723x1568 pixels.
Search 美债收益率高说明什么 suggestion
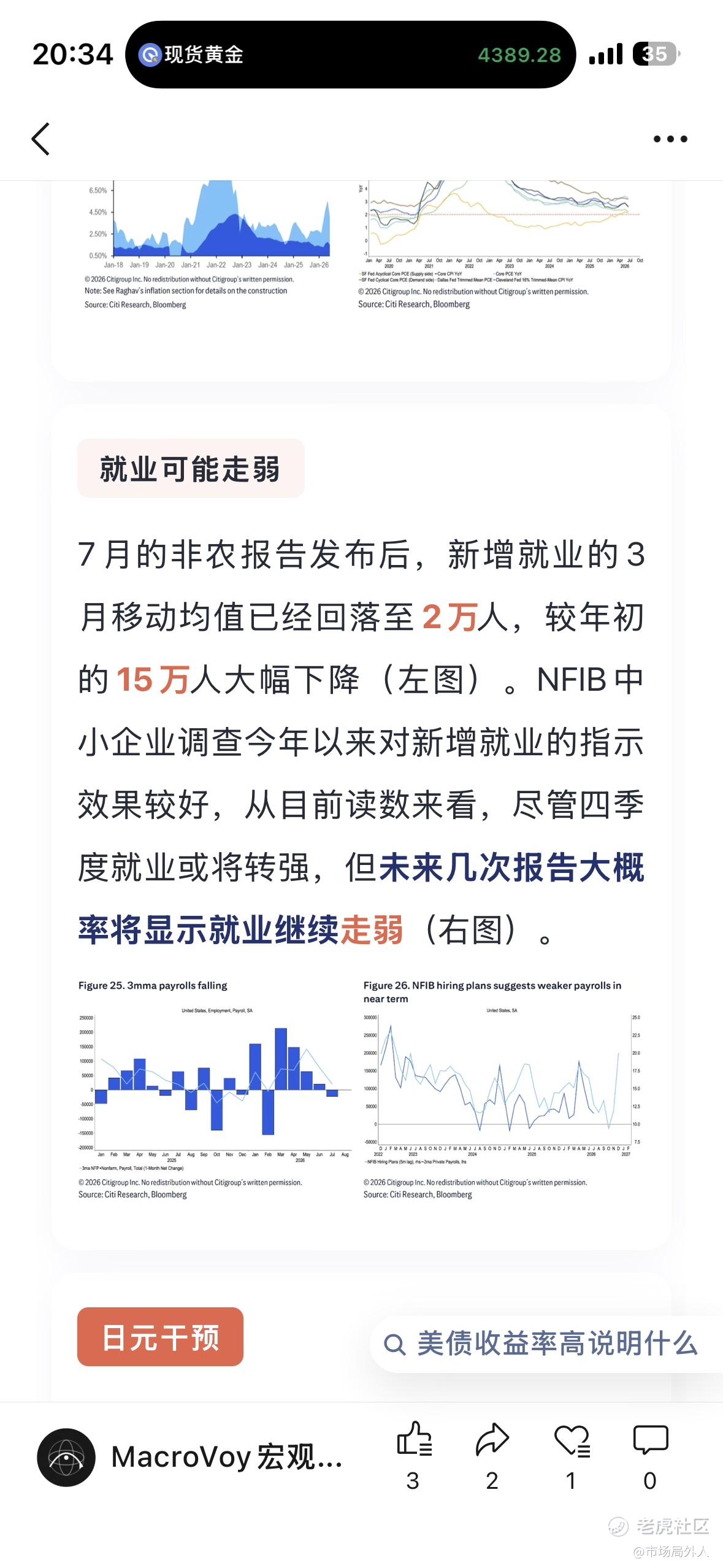click(546, 1343)
